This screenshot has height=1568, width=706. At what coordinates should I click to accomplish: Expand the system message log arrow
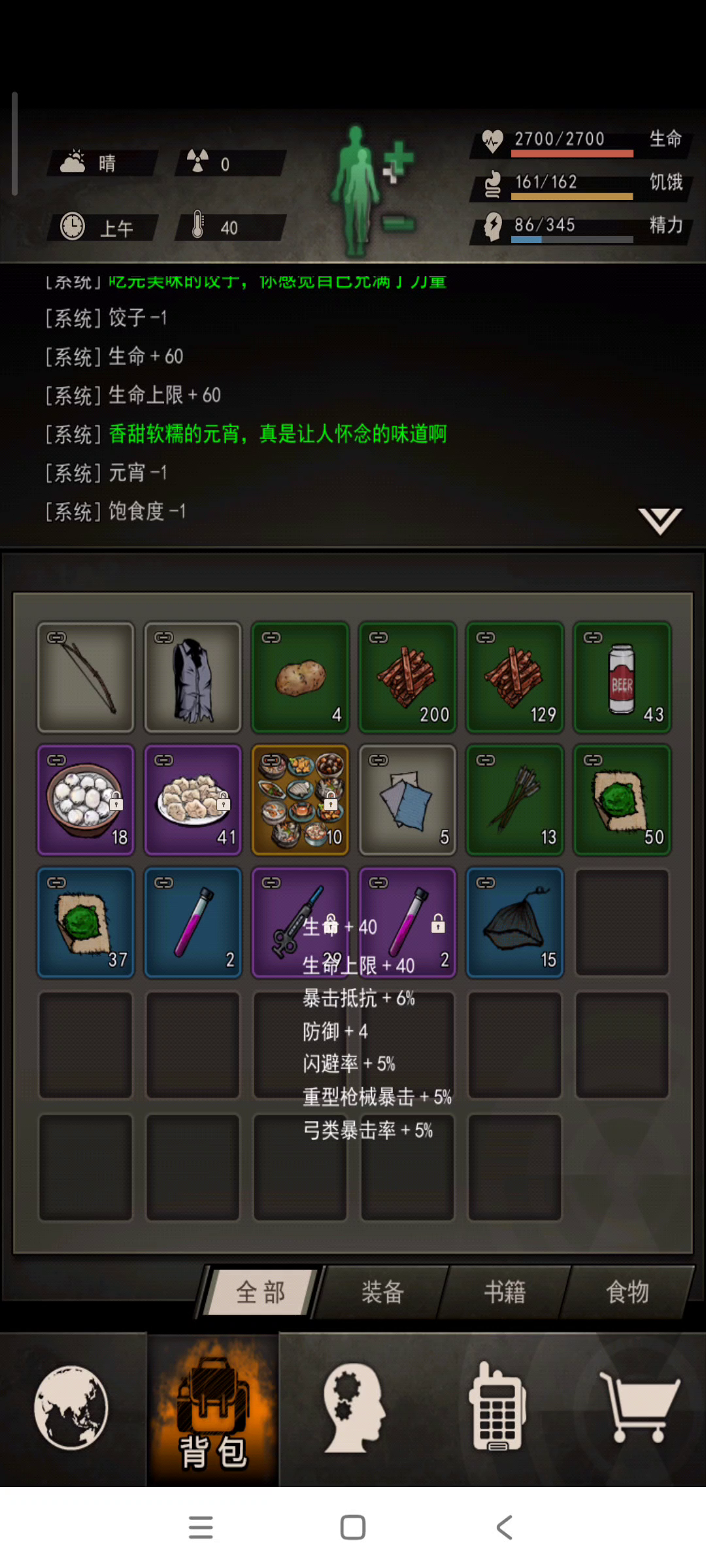[660, 521]
